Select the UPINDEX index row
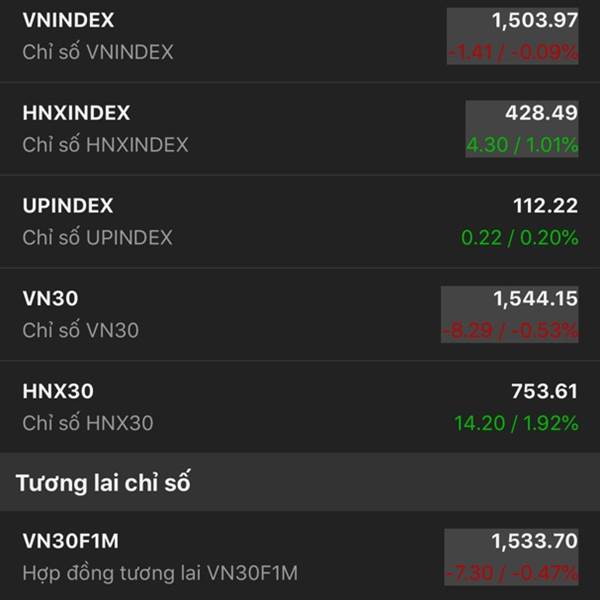The height and width of the screenshot is (600, 600). [x=300, y=221]
